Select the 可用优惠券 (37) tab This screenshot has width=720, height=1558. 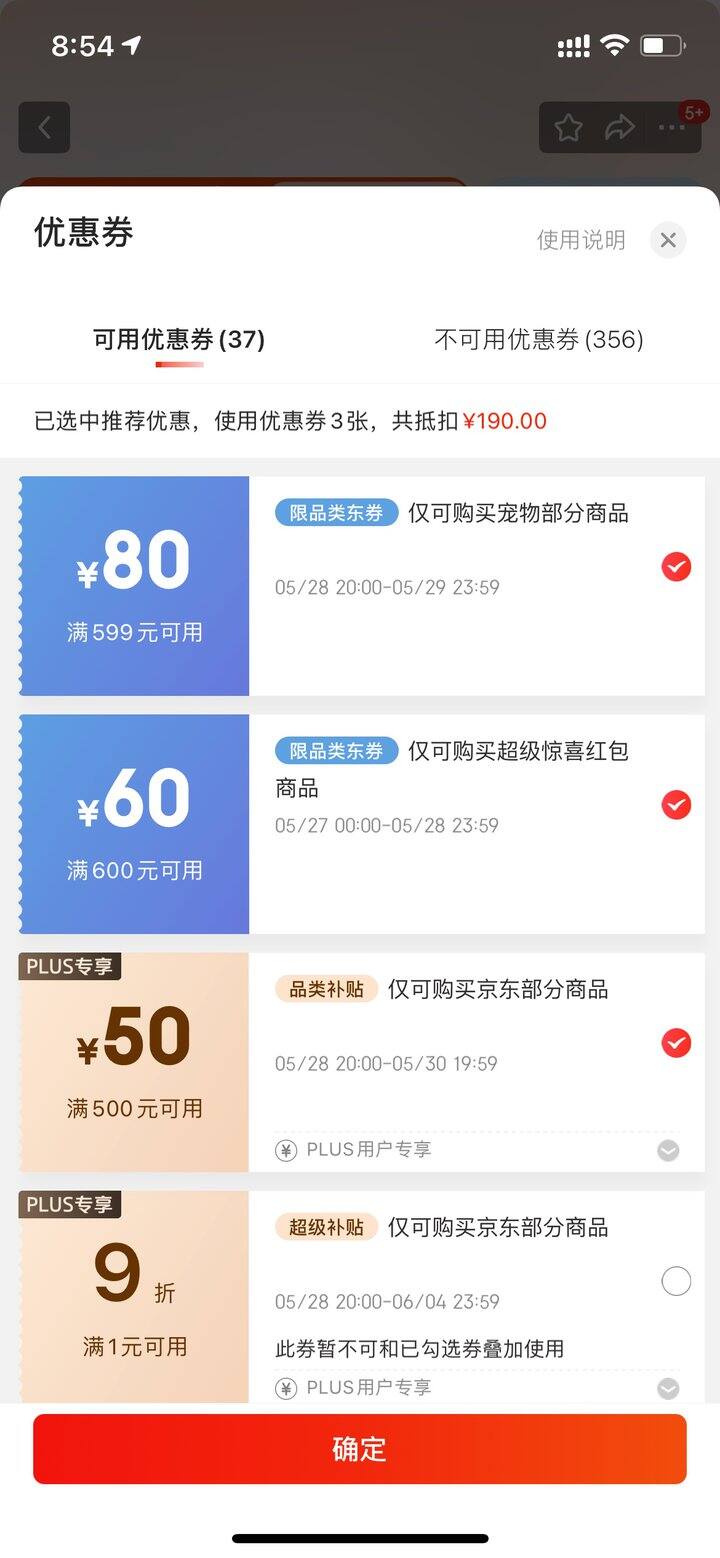coord(179,339)
